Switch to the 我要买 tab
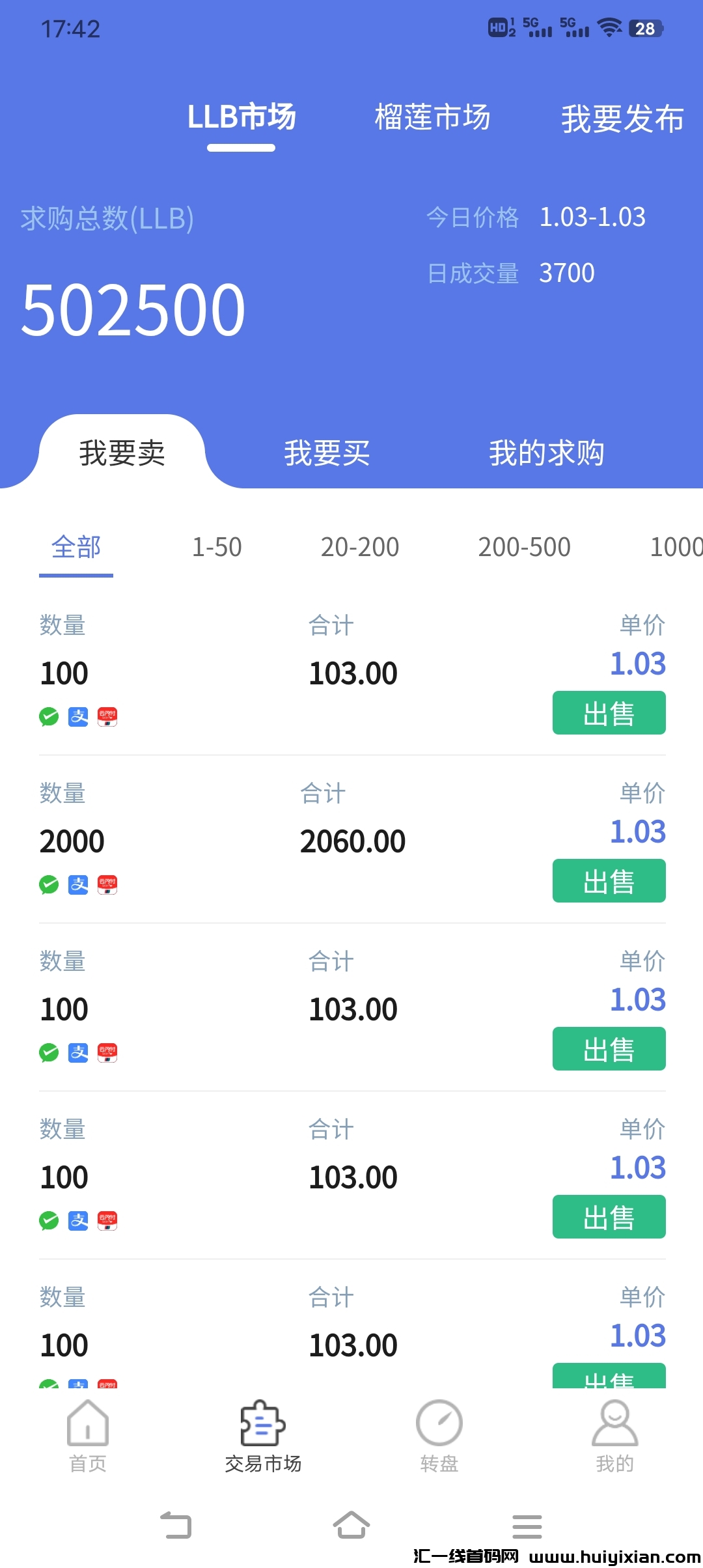 (x=327, y=454)
